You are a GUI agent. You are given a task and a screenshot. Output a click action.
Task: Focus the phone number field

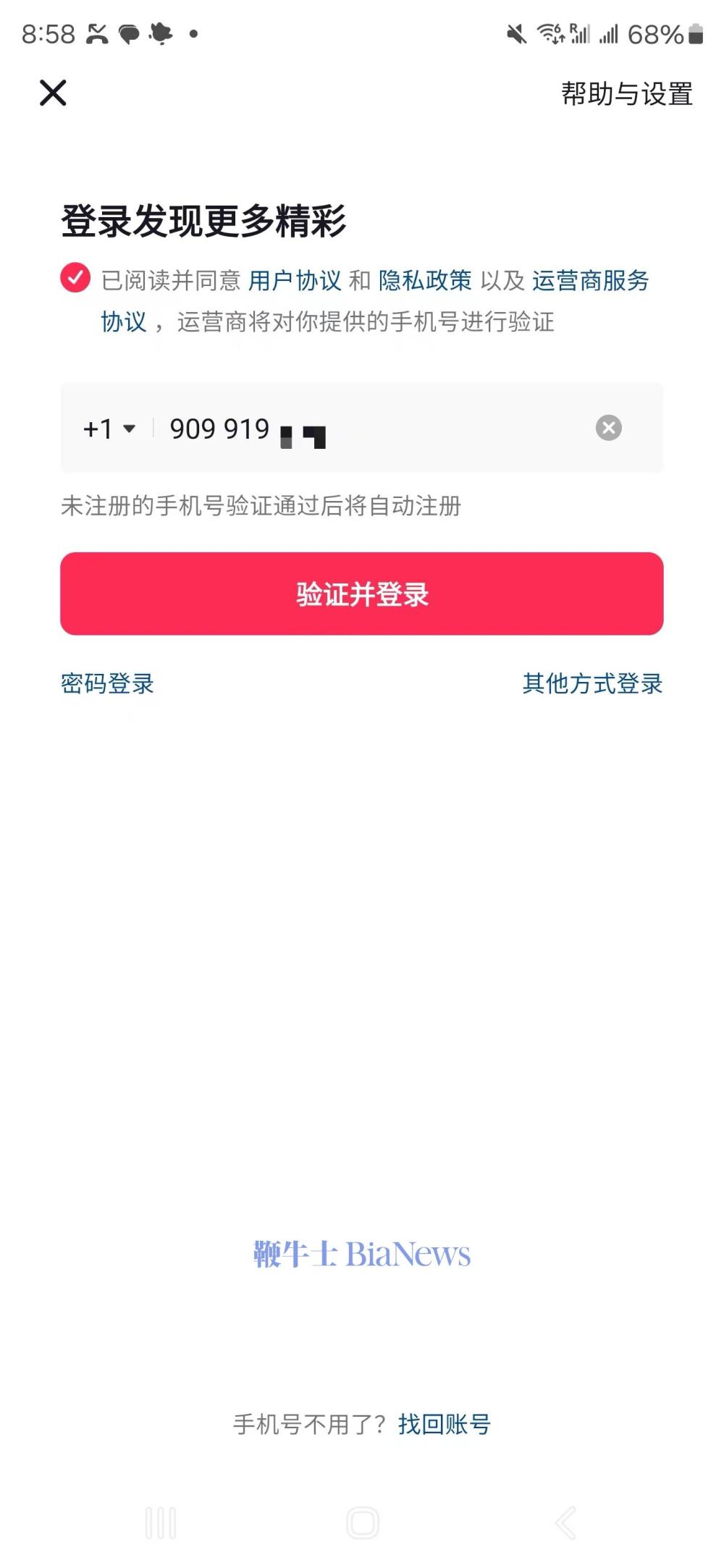point(376,429)
